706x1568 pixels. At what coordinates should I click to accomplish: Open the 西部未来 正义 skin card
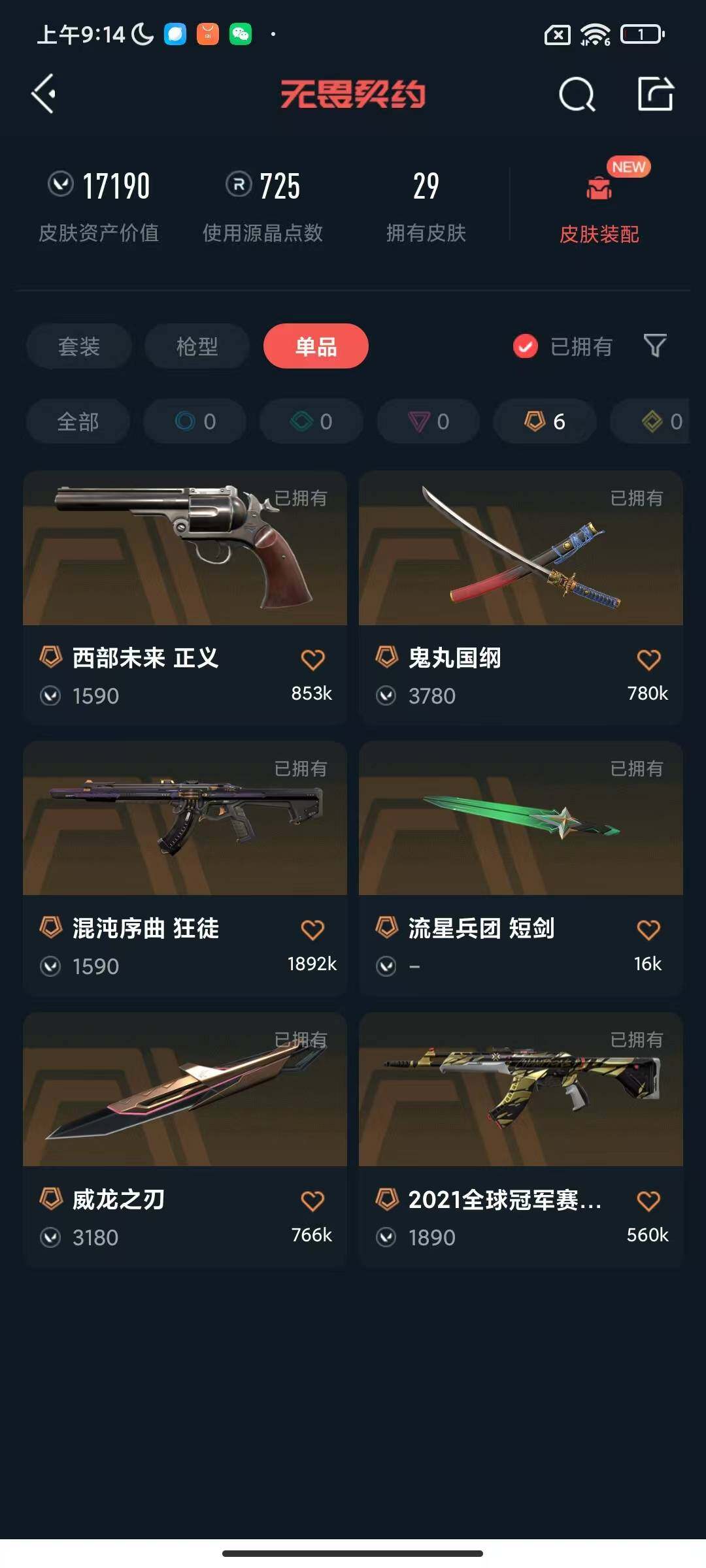point(185,597)
